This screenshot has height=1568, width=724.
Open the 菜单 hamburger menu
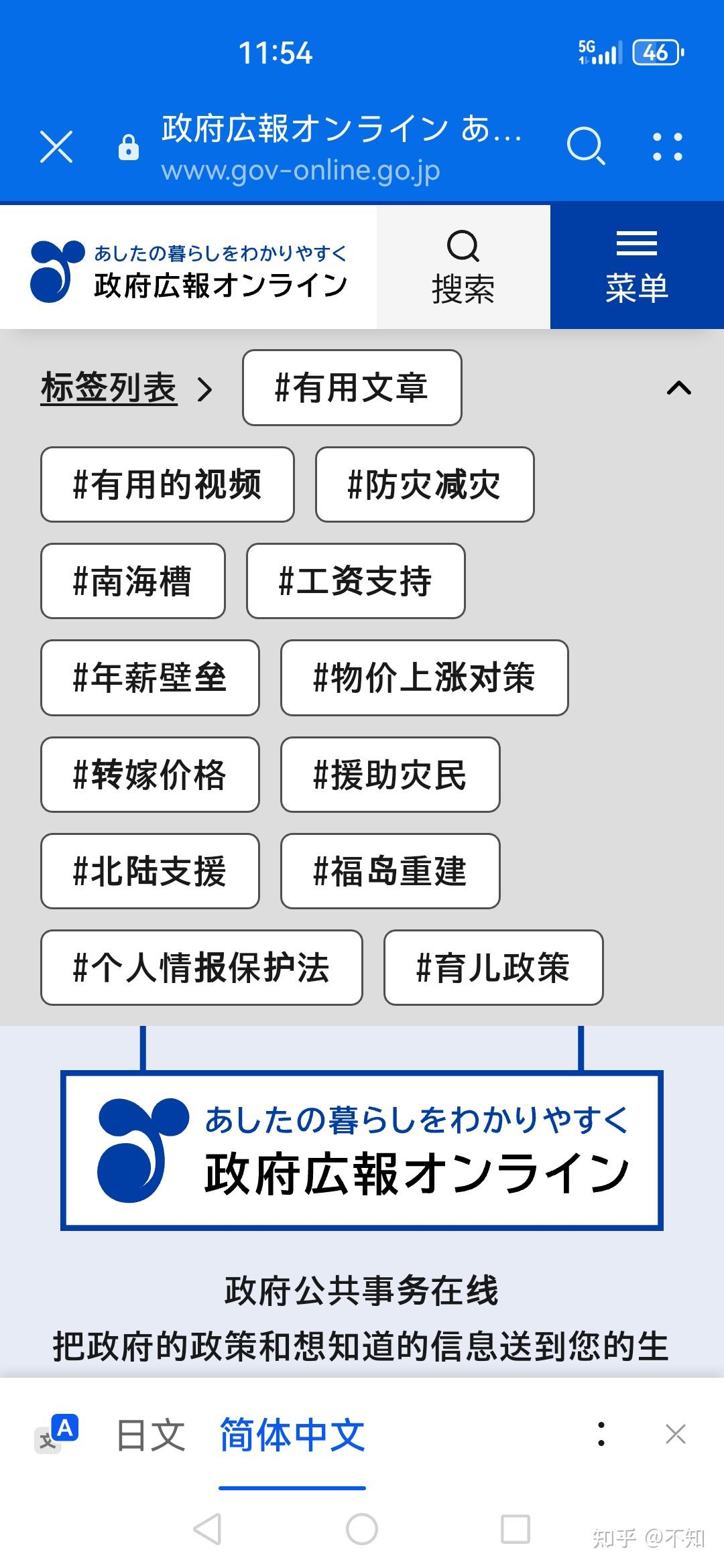pos(636,267)
